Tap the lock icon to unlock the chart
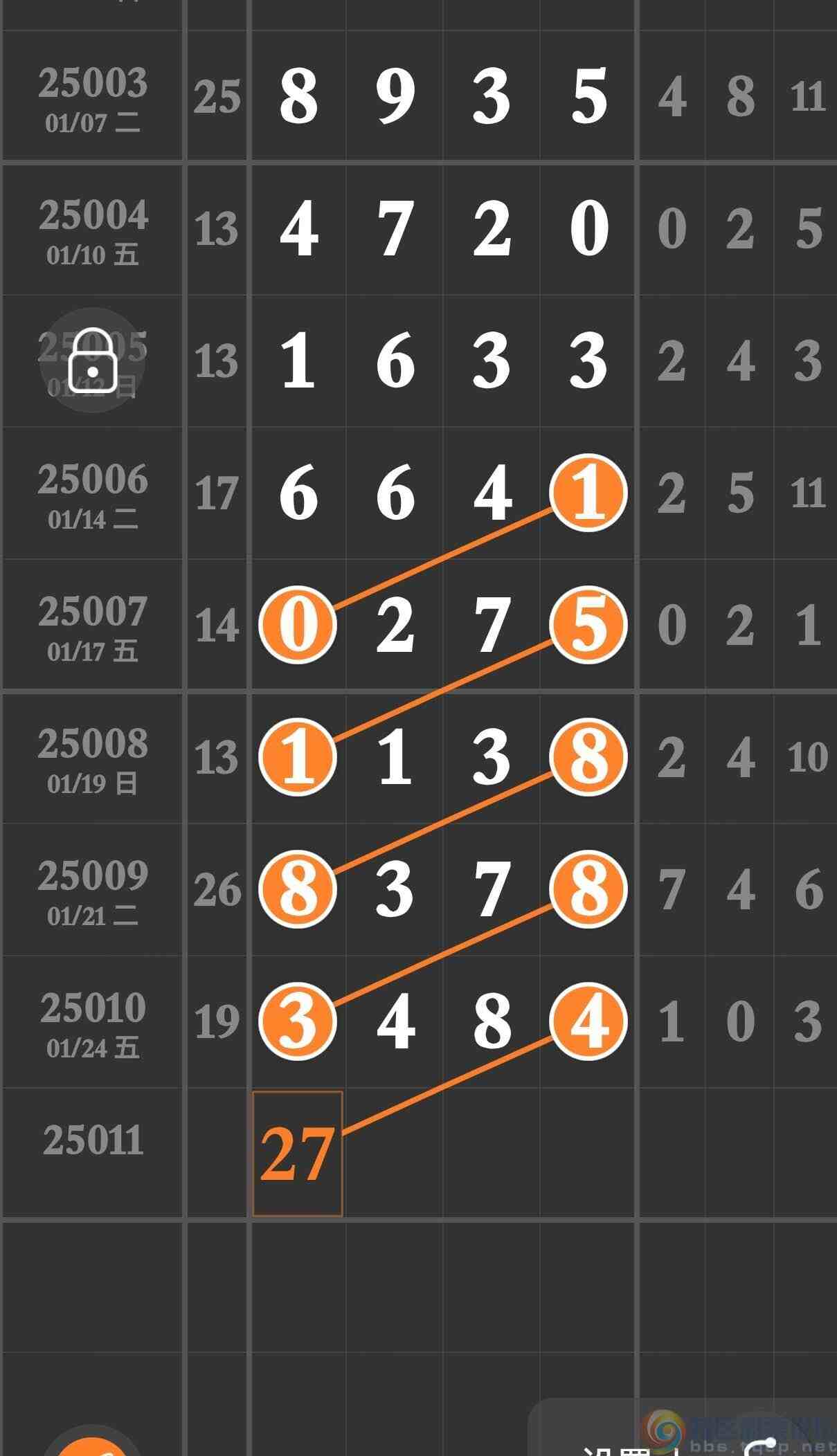Screen dimensions: 837x1456 click(x=92, y=361)
